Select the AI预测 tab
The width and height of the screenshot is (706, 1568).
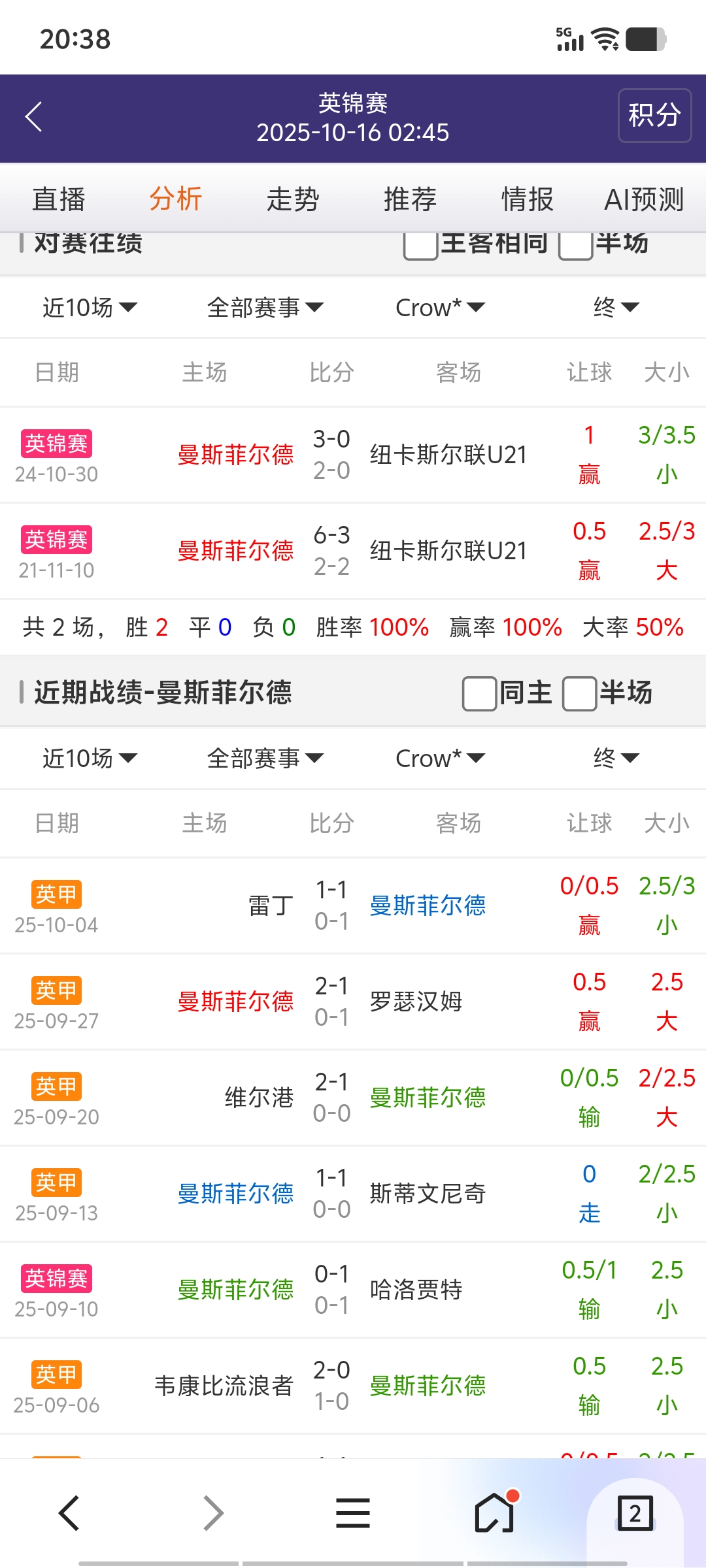click(644, 199)
